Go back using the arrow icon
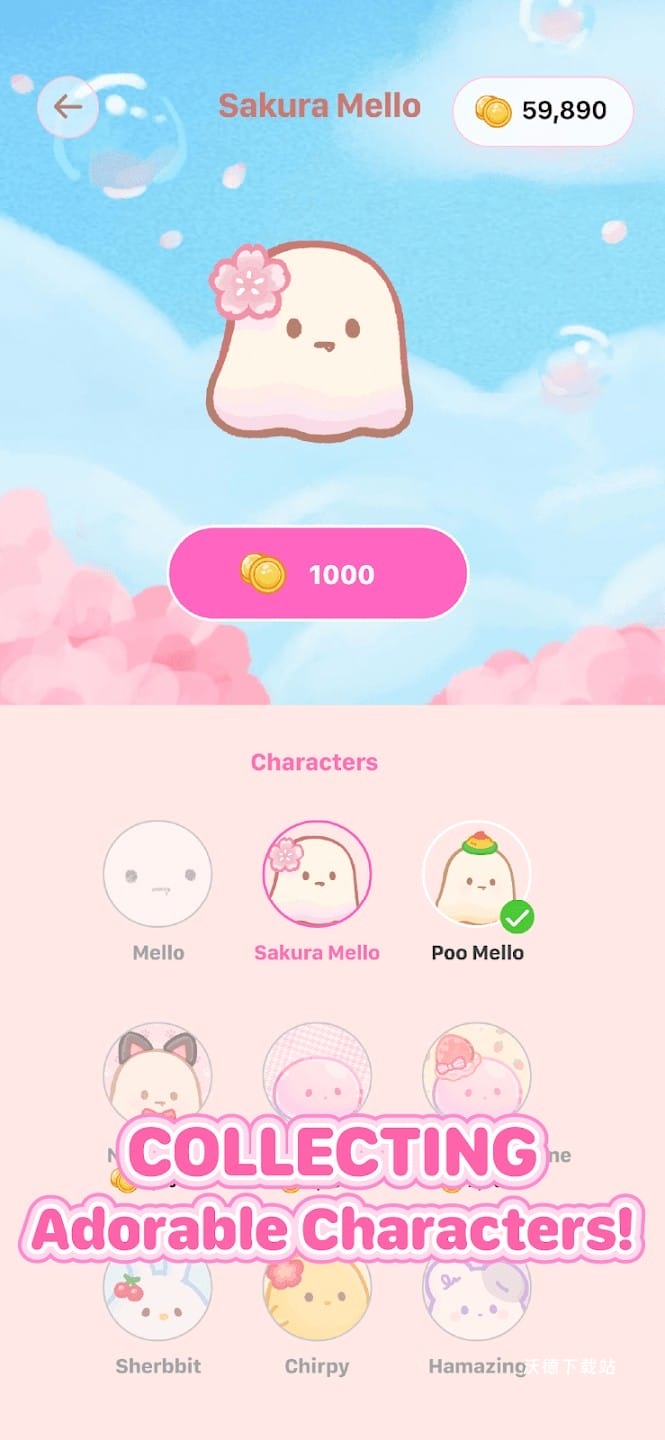 (68, 107)
